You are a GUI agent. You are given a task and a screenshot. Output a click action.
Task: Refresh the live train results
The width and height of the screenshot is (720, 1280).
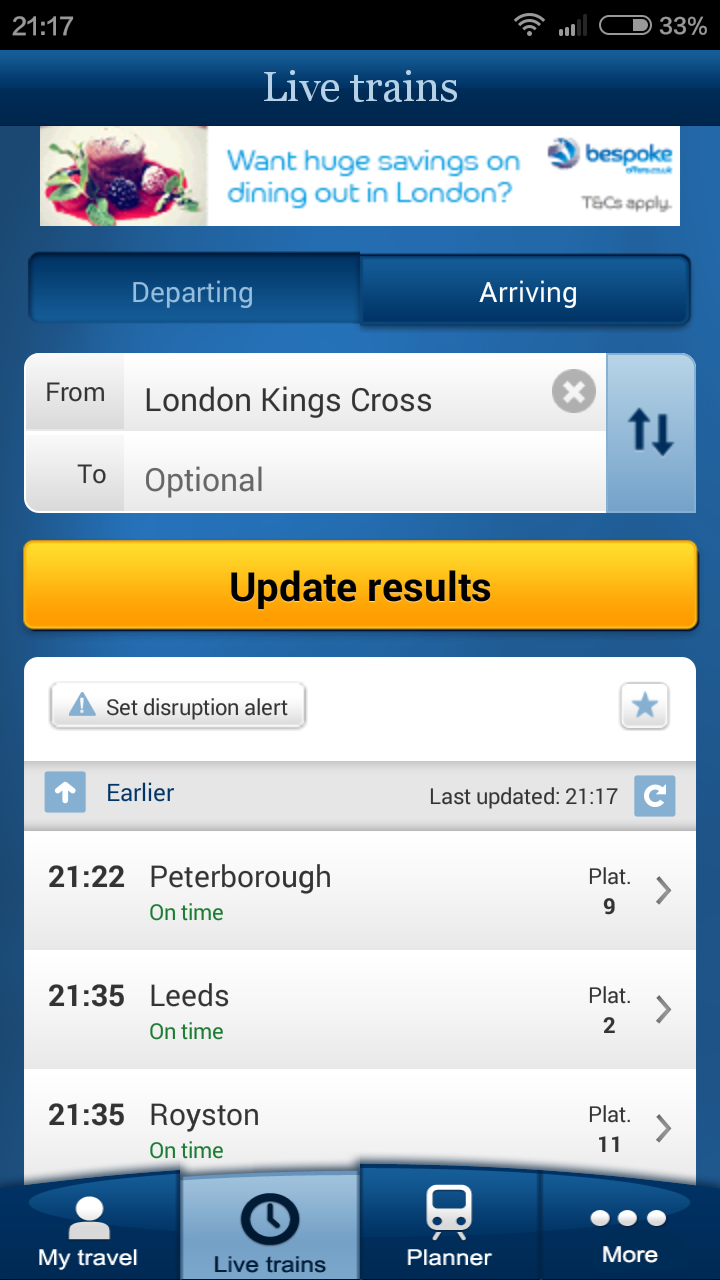point(655,796)
